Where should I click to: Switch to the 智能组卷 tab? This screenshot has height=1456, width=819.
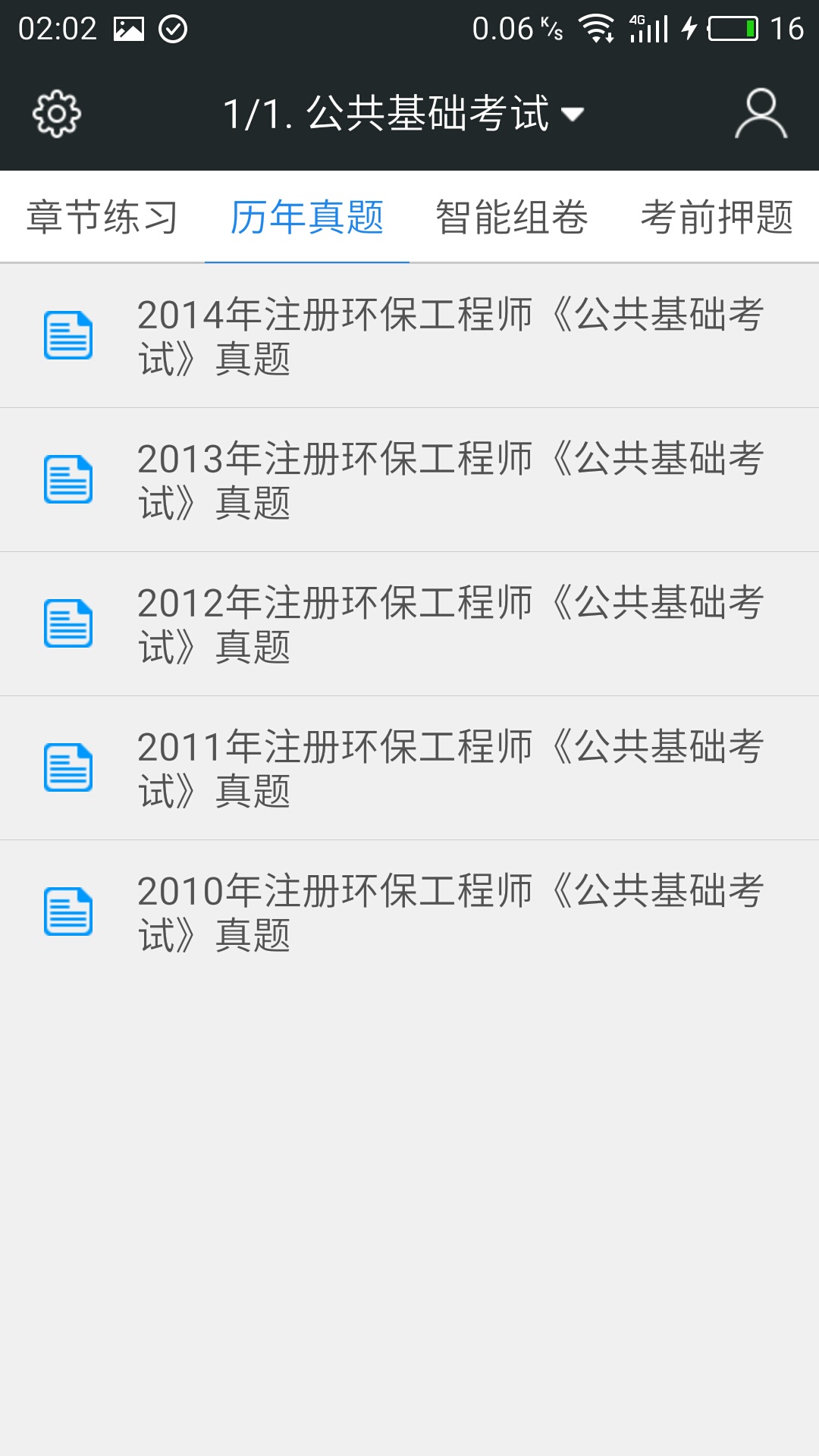(x=512, y=218)
